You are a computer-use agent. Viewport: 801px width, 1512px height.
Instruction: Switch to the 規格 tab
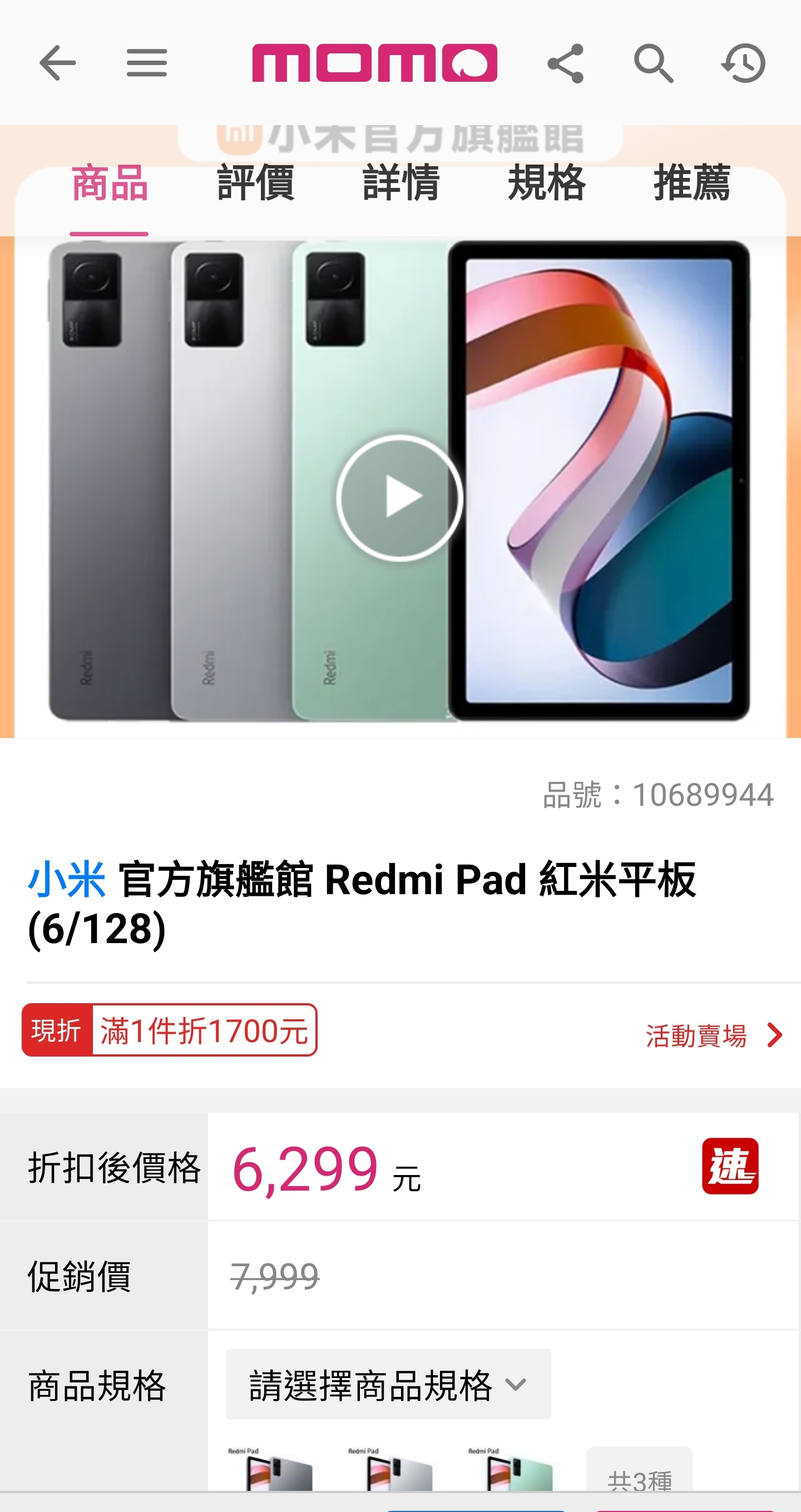click(546, 184)
